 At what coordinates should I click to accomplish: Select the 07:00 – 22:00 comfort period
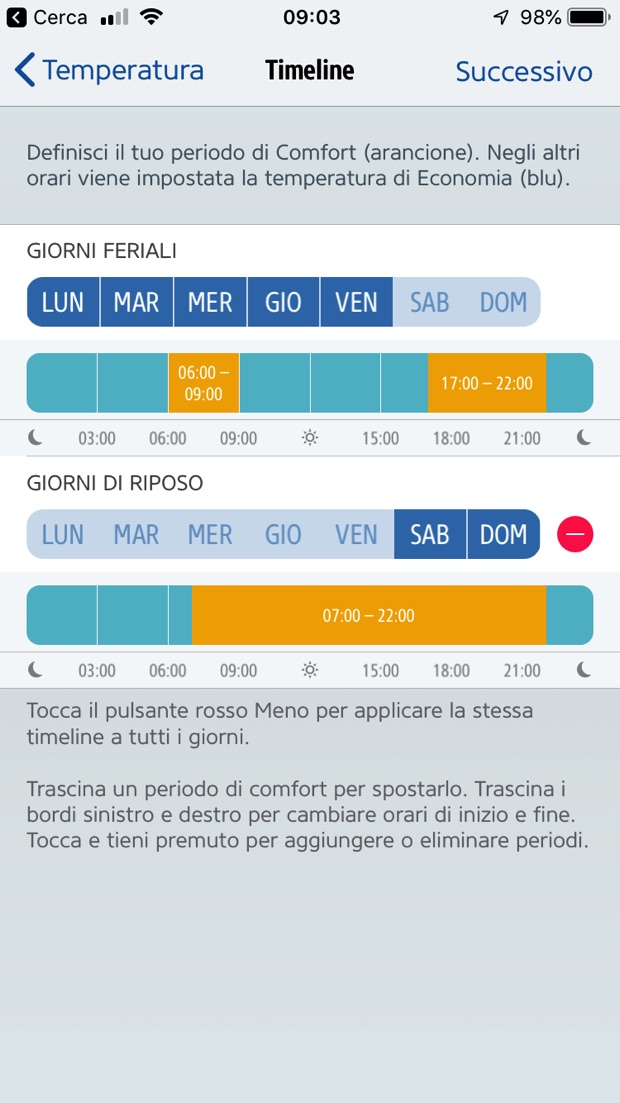(x=368, y=615)
